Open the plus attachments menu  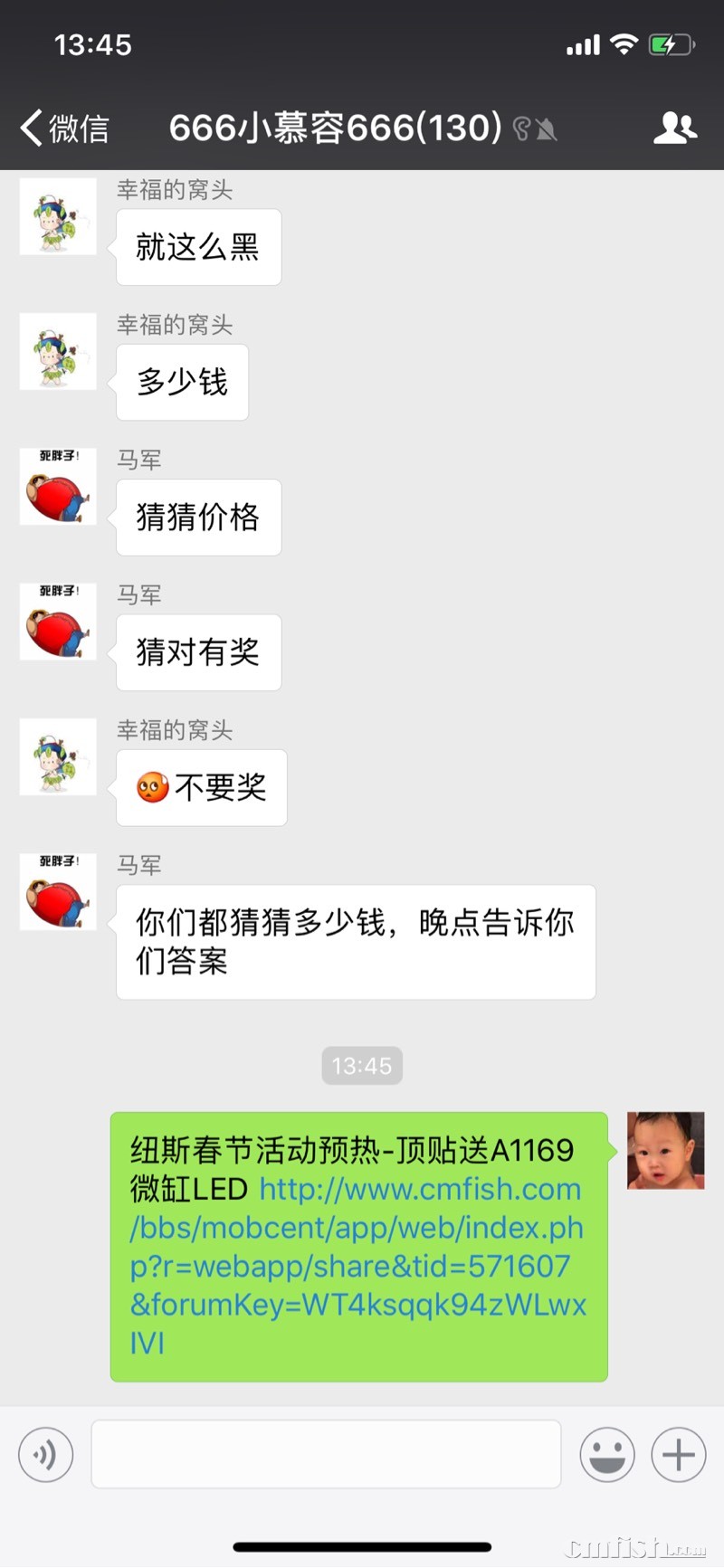pos(678,1454)
